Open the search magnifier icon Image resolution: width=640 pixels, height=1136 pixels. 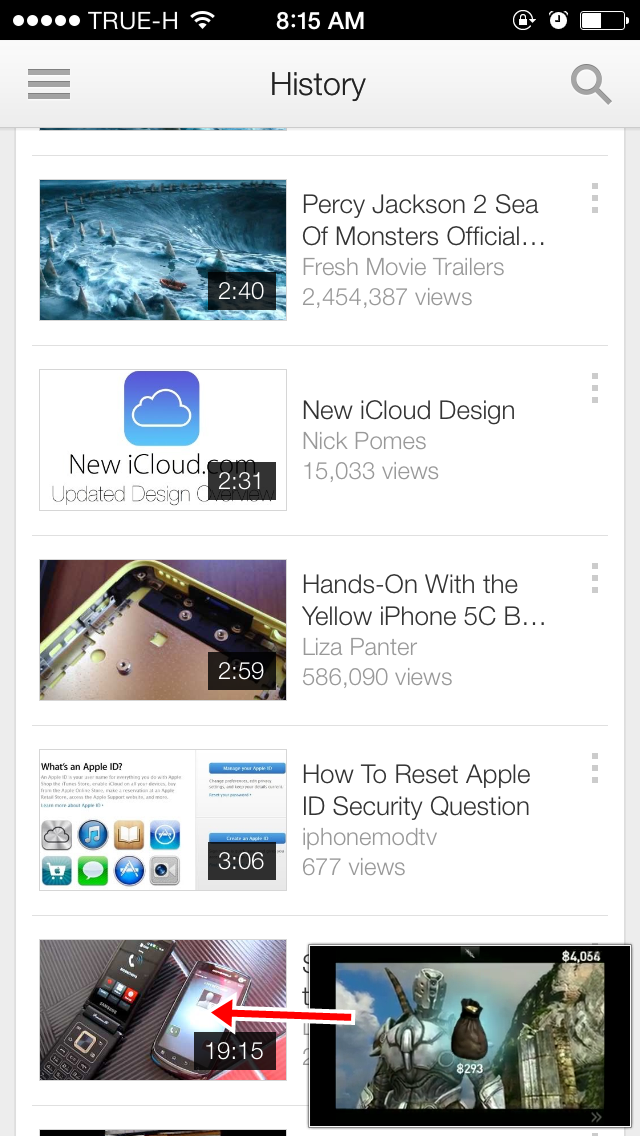tap(591, 84)
